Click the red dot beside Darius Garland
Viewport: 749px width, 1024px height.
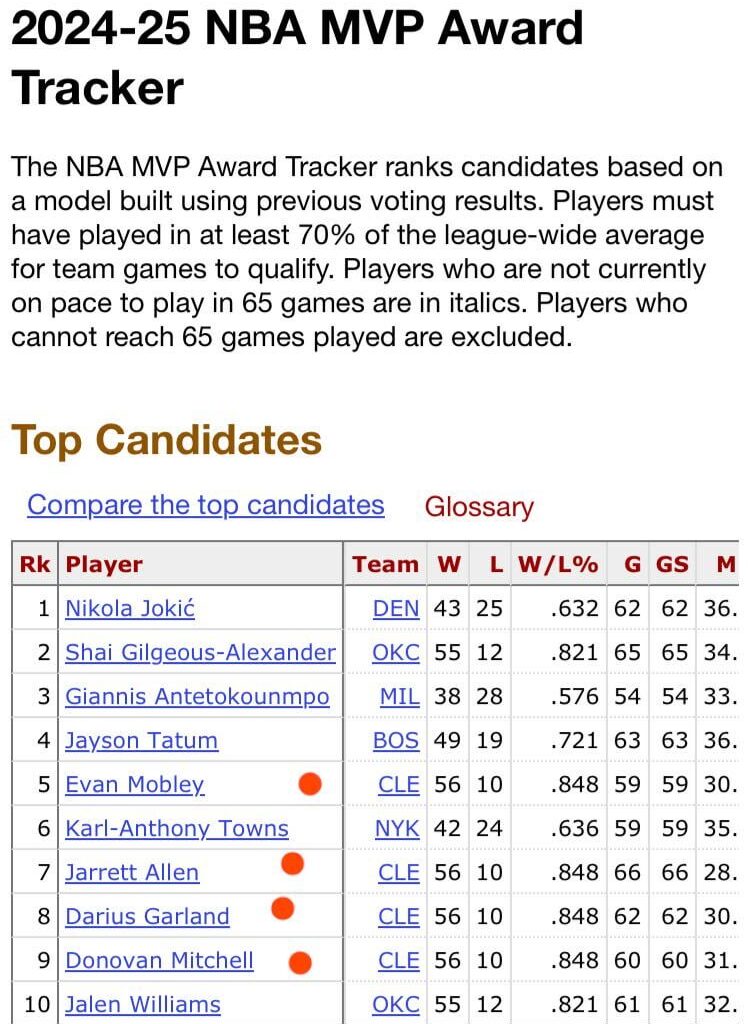[x=283, y=908]
